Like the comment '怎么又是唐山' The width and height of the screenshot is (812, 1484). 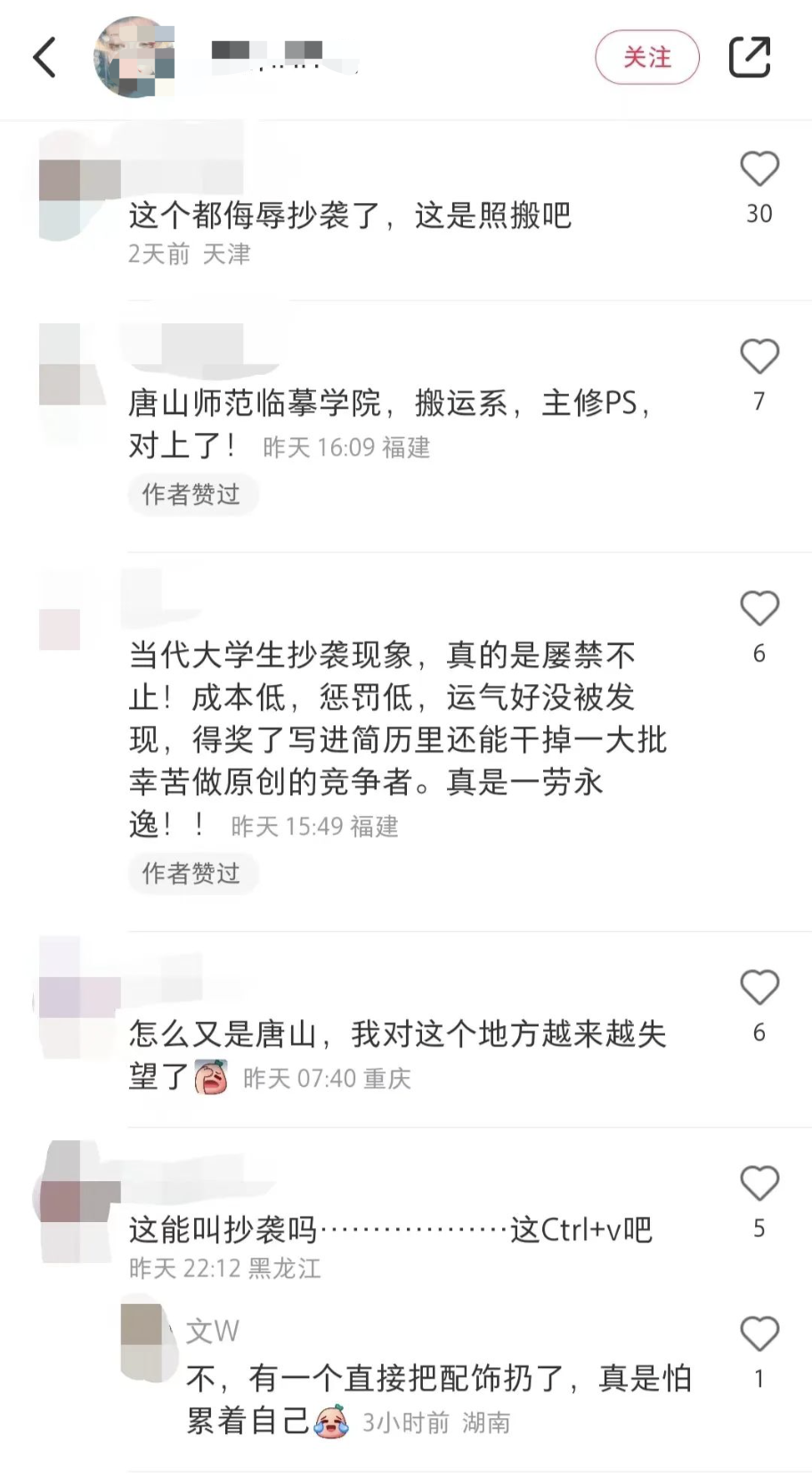click(x=759, y=988)
